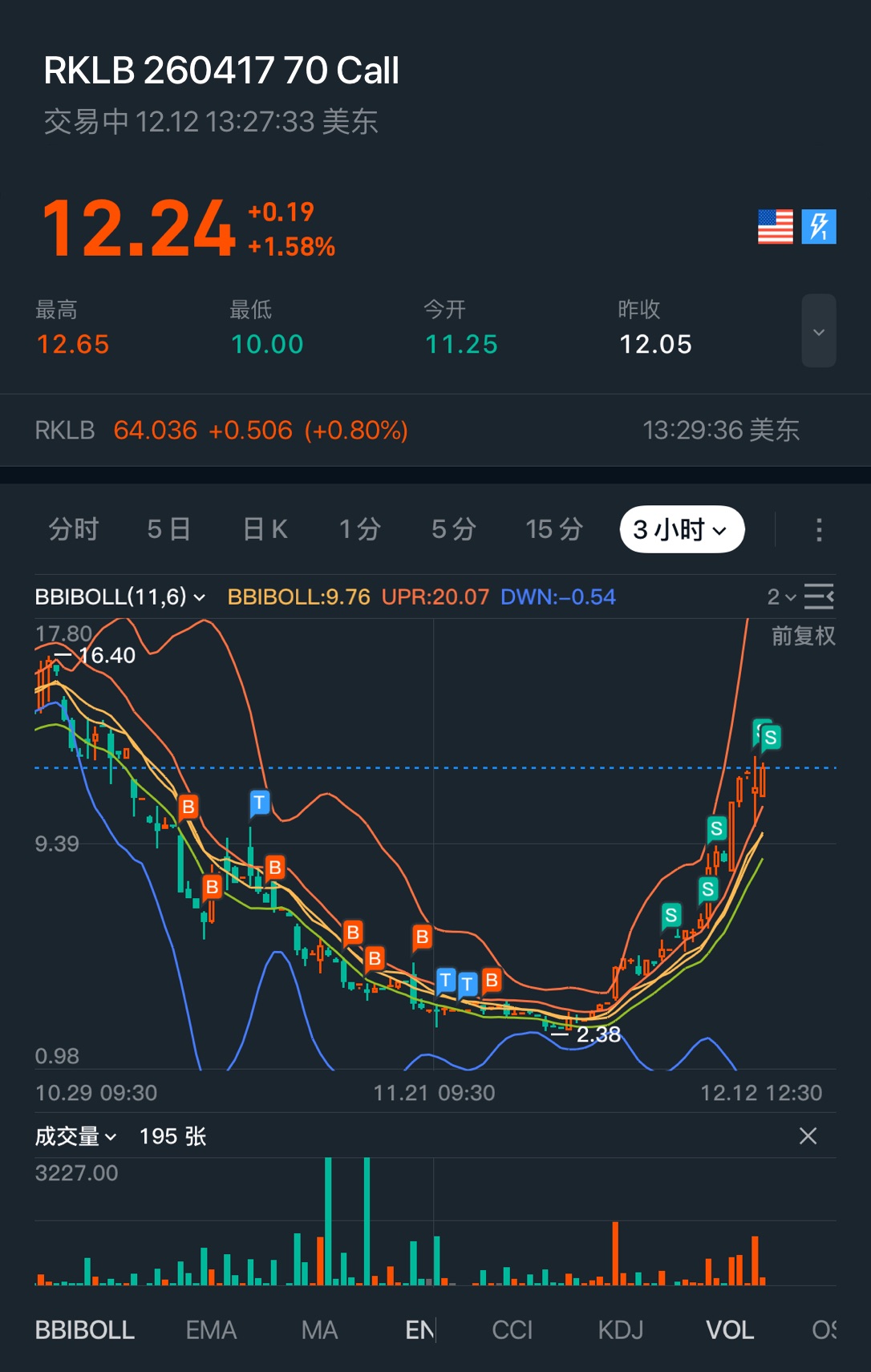Switch to the KDJ indicator
Image resolution: width=871 pixels, height=1372 pixels.
click(x=620, y=1330)
